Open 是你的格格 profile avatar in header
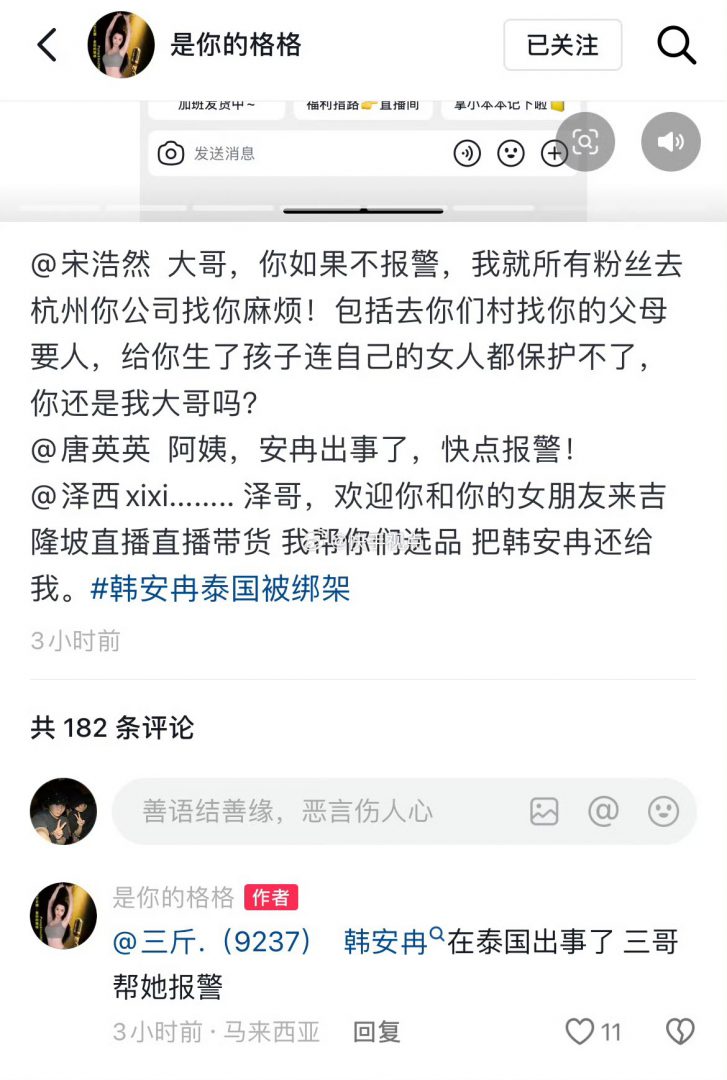727x1080 pixels. coord(121,45)
